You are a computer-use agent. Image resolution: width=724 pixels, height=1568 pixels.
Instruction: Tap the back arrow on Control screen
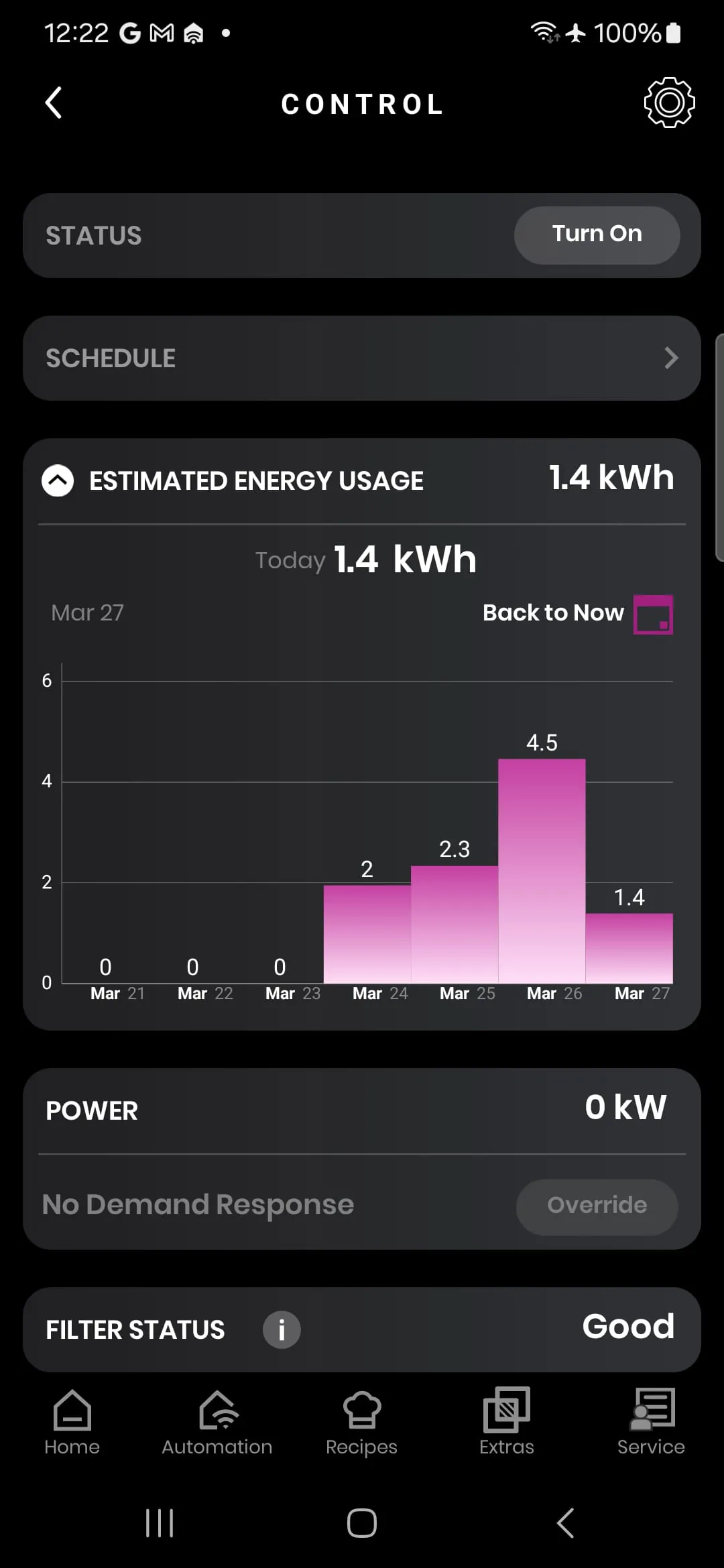(x=54, y=103)
